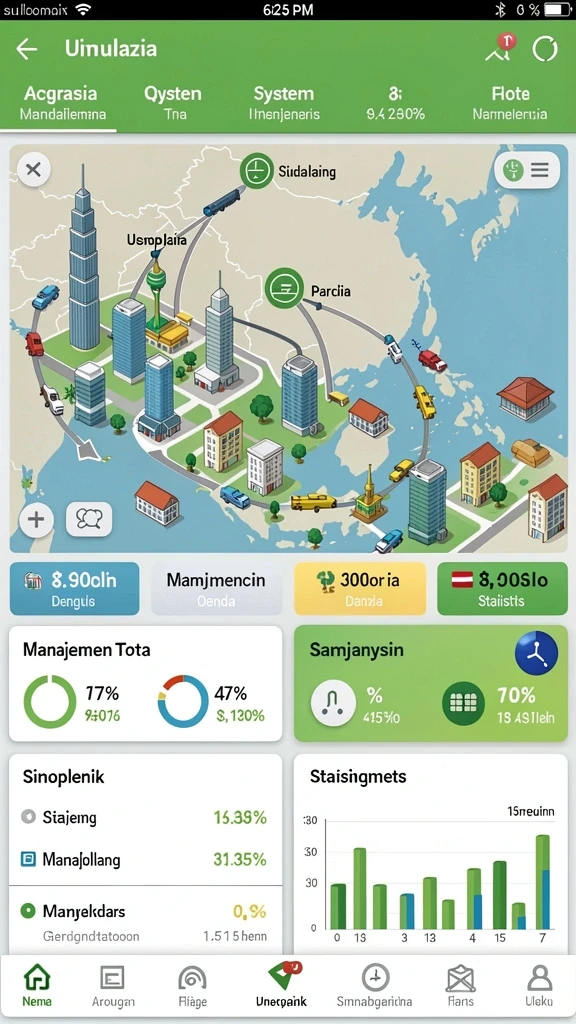Switch to the Smnabgaricina bottom tab

(x=375, y=985)
